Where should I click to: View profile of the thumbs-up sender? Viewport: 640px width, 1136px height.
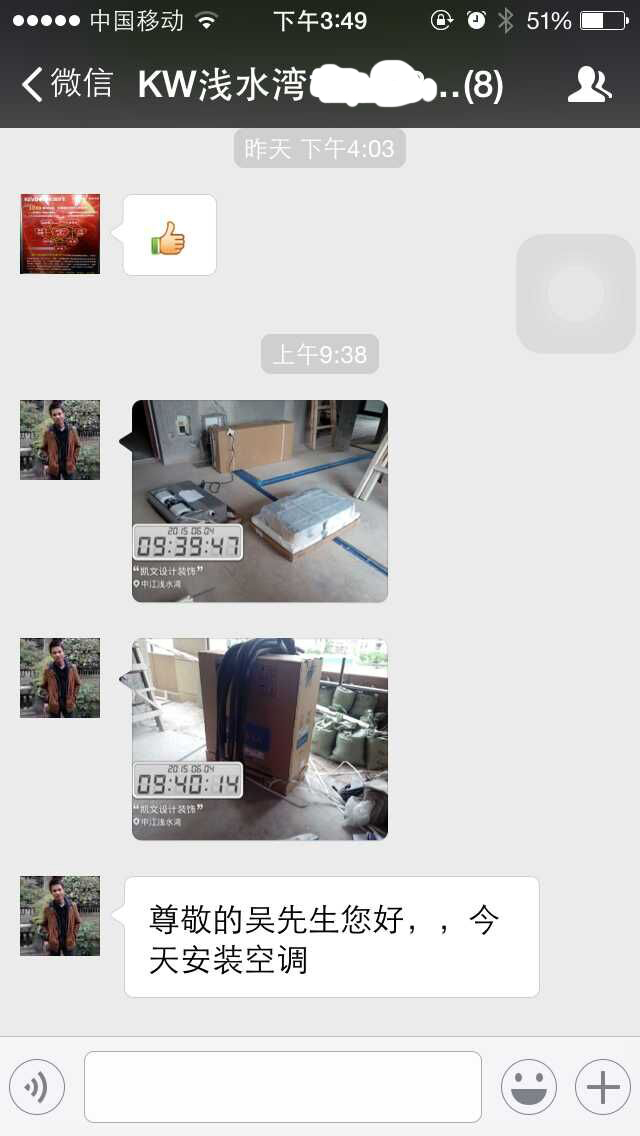point(60,234)
